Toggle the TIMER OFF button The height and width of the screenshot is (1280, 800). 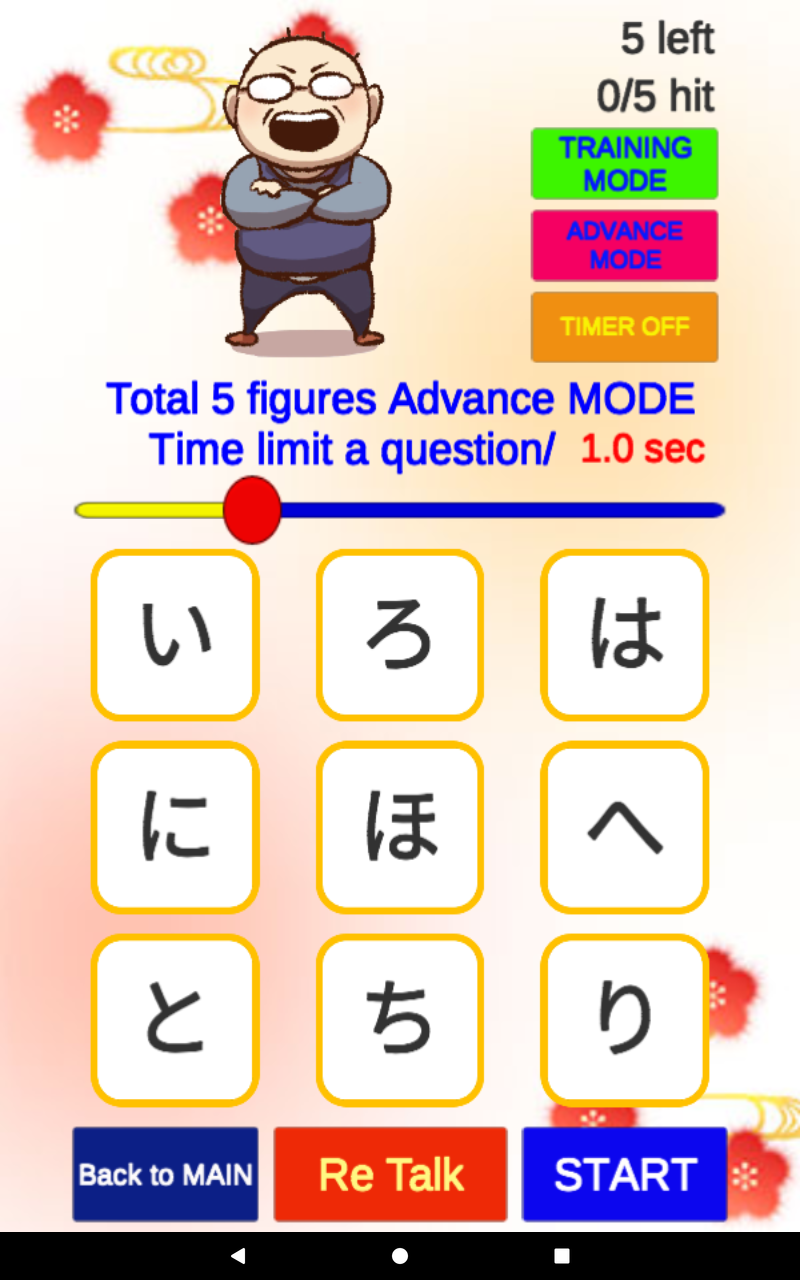[x=624, y=327]
